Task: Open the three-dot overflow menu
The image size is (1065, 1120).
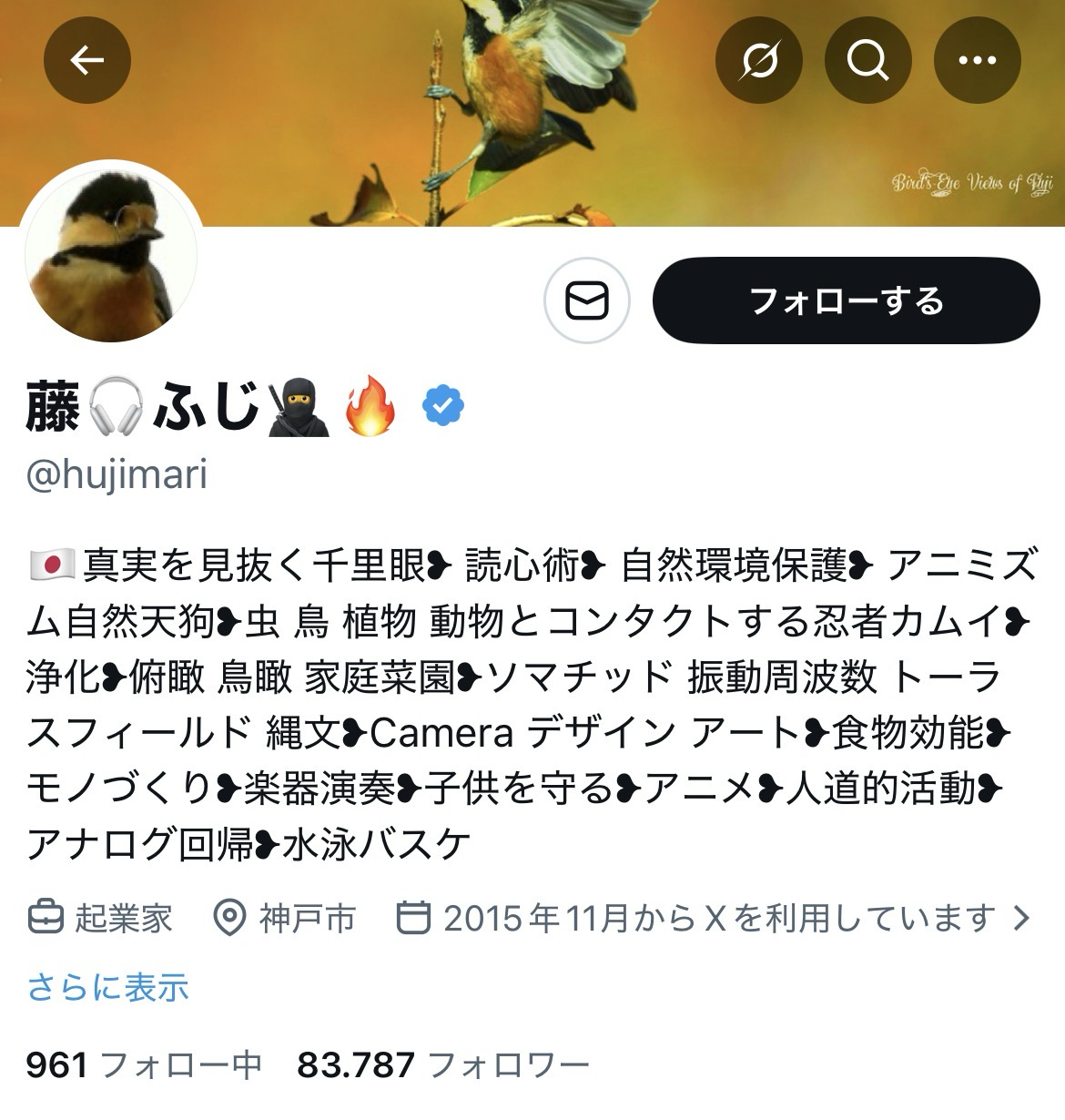Action: tap(977, 61)
